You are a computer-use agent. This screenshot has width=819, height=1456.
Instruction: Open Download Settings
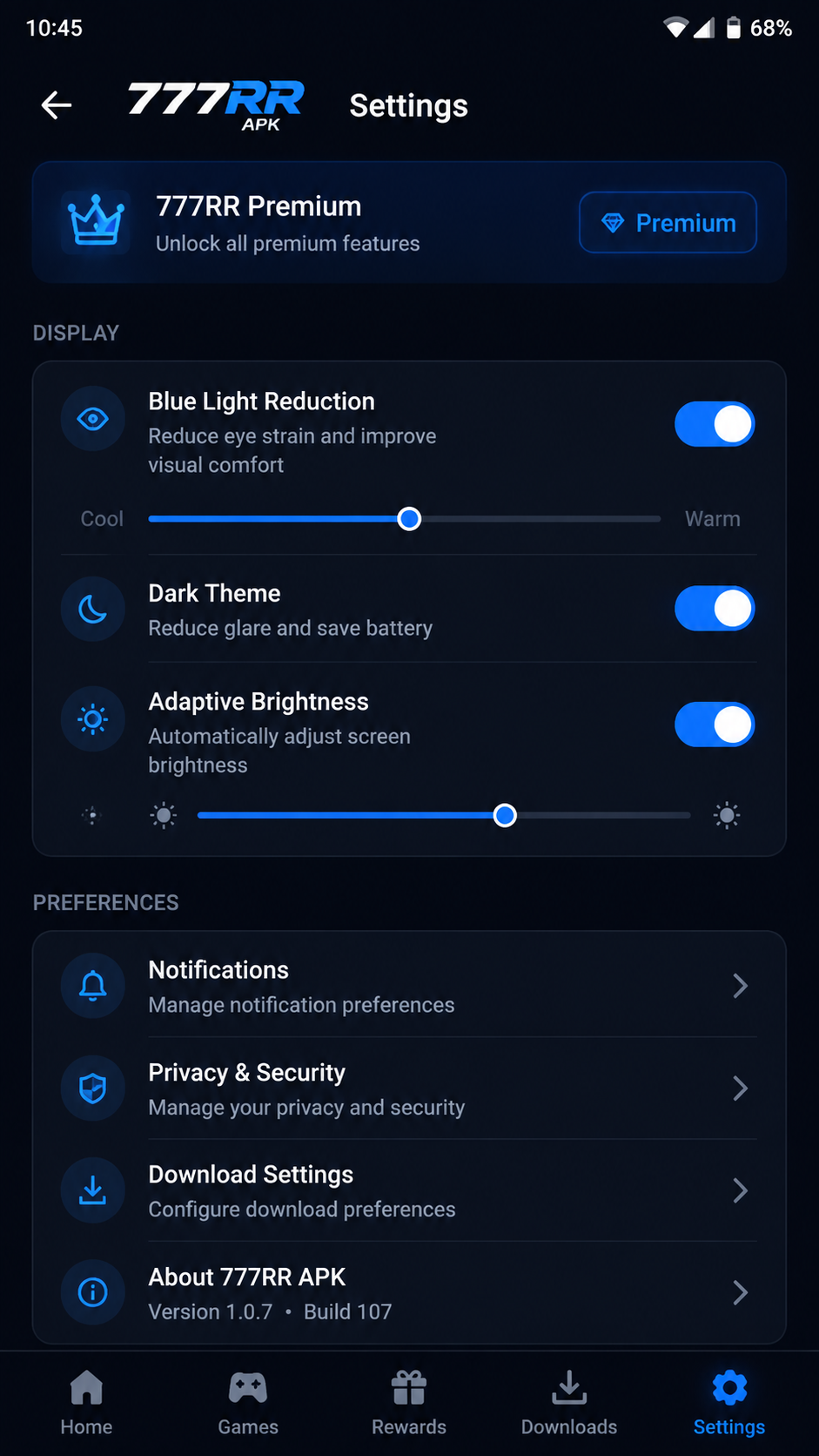tap(409, 1190)
